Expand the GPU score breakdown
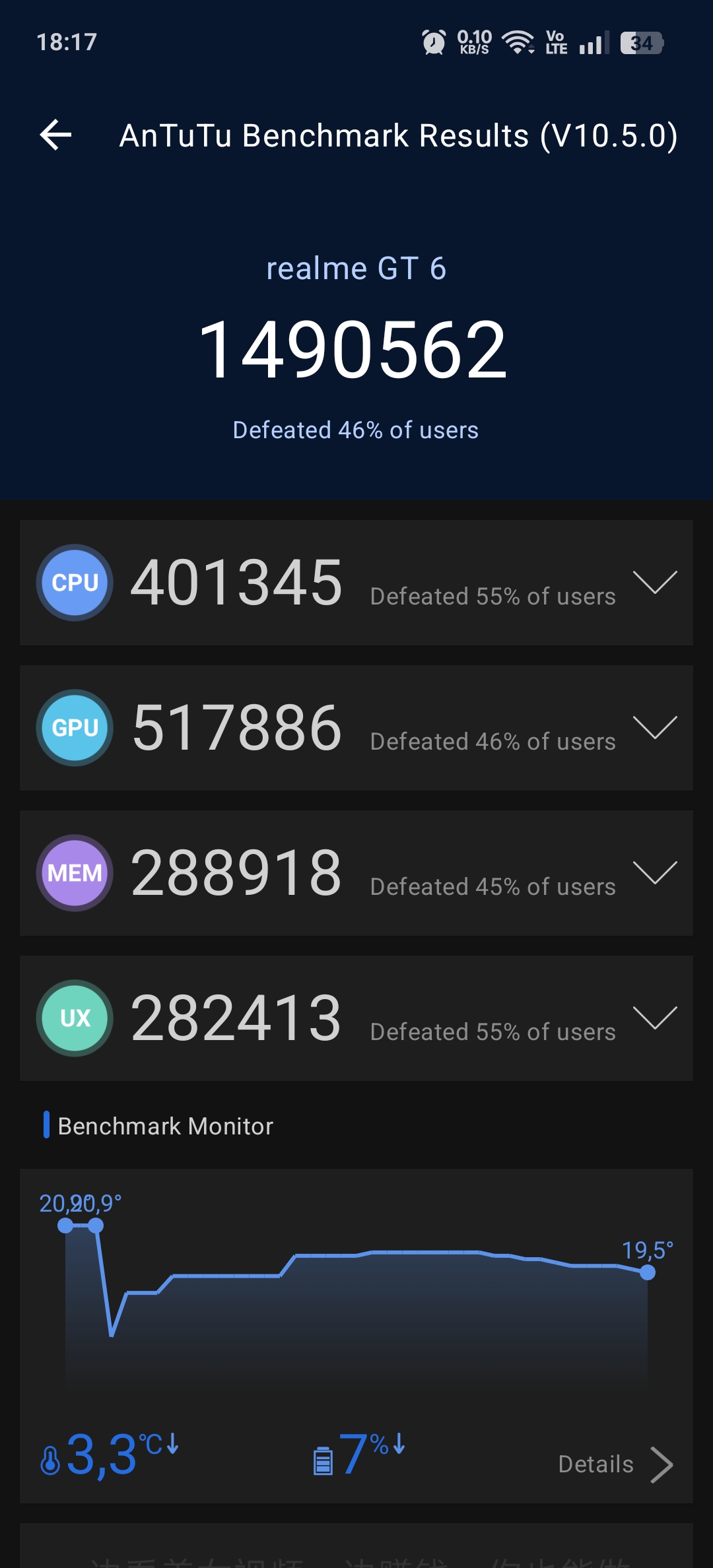 pos(654,727)
